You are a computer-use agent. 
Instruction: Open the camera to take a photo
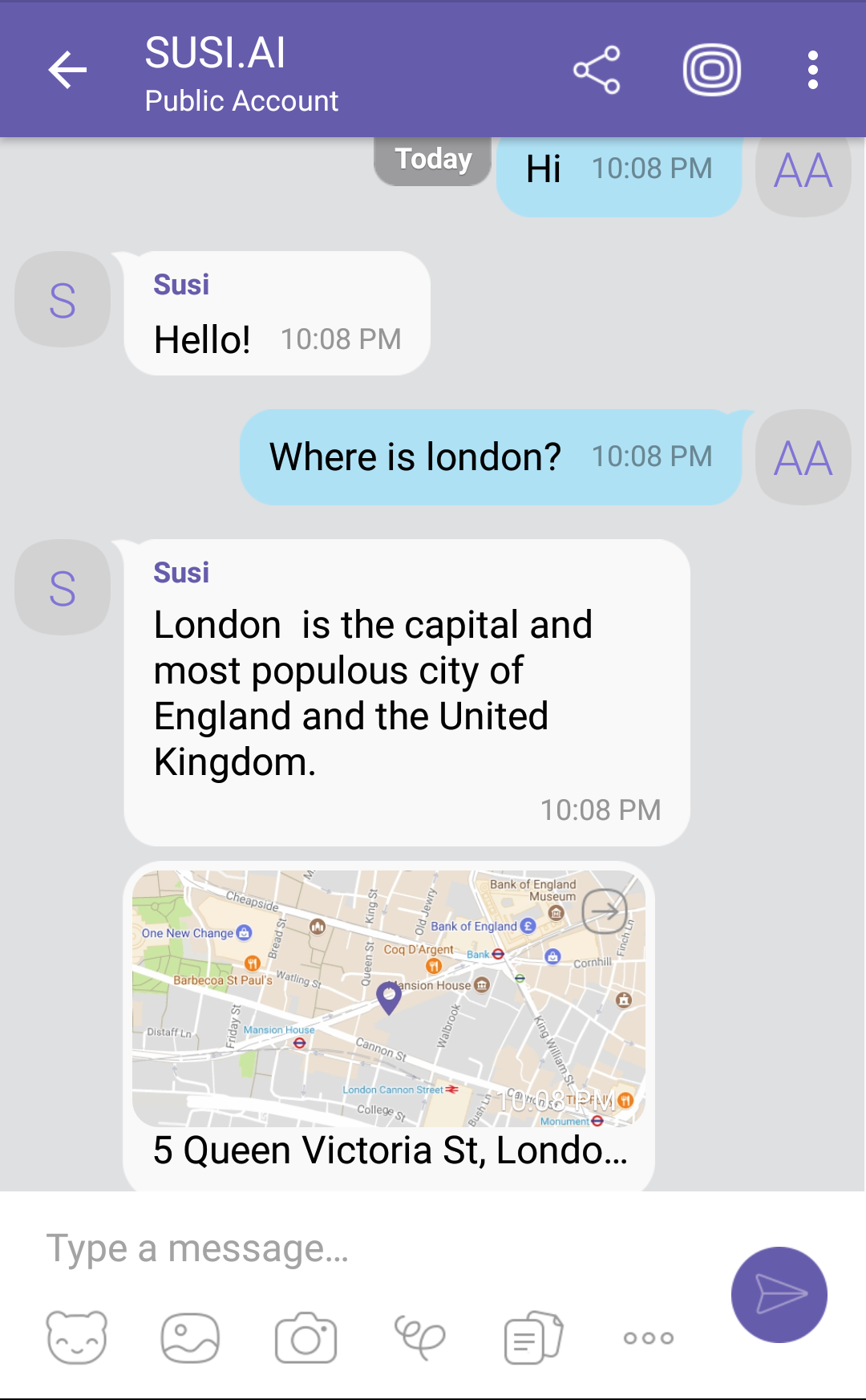click(306, 1337)
